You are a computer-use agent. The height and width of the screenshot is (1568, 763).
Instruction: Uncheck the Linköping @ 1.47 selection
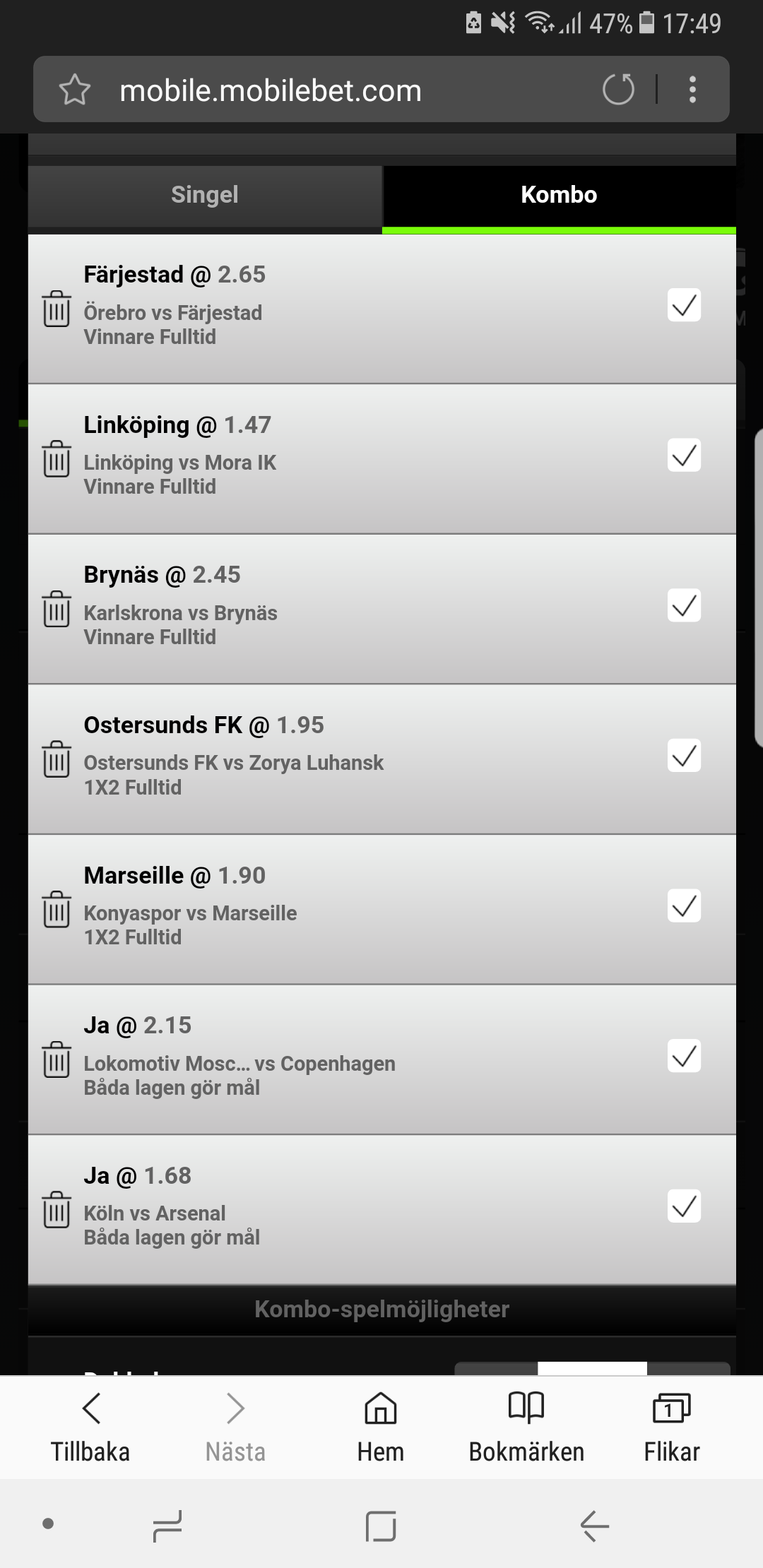[684, 456]
